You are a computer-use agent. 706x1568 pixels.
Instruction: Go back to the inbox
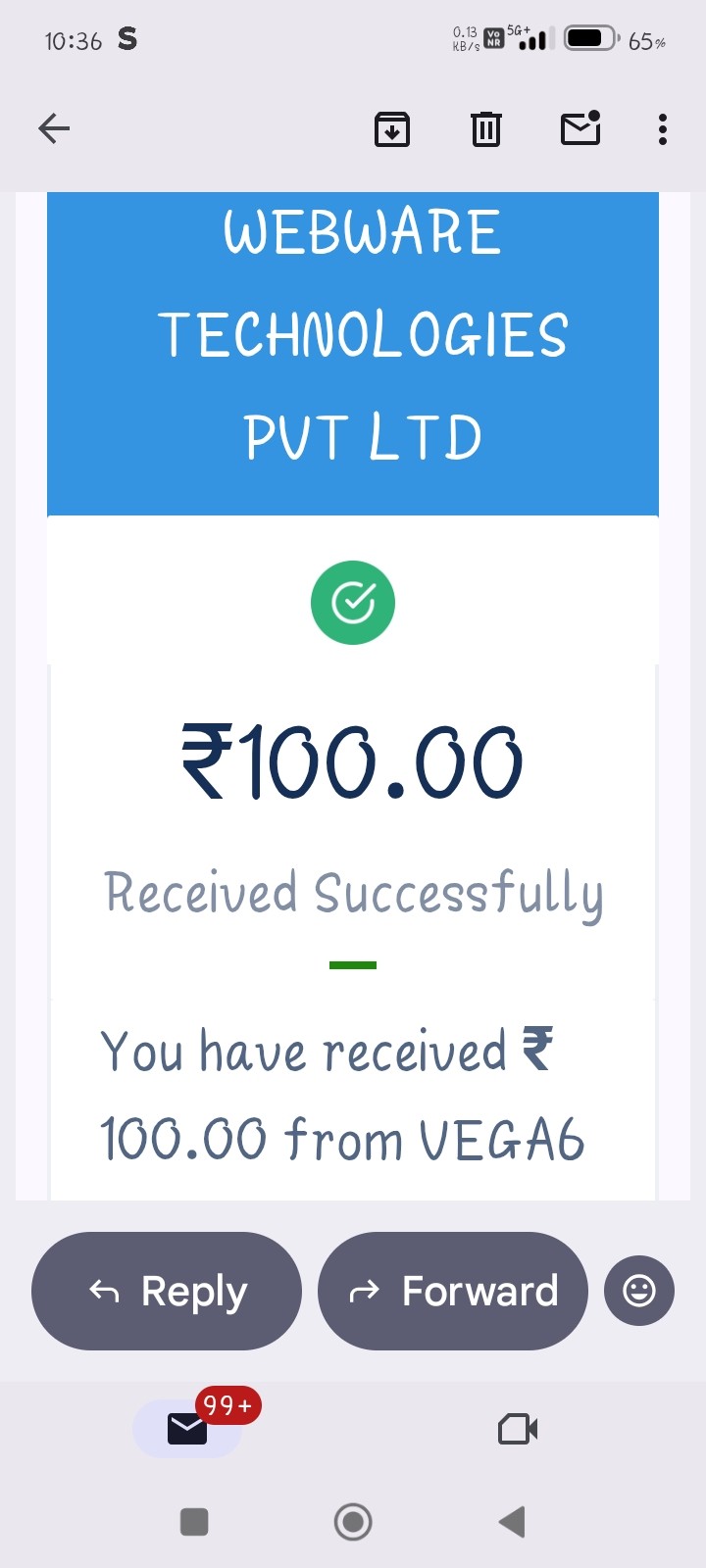point(54,128)
